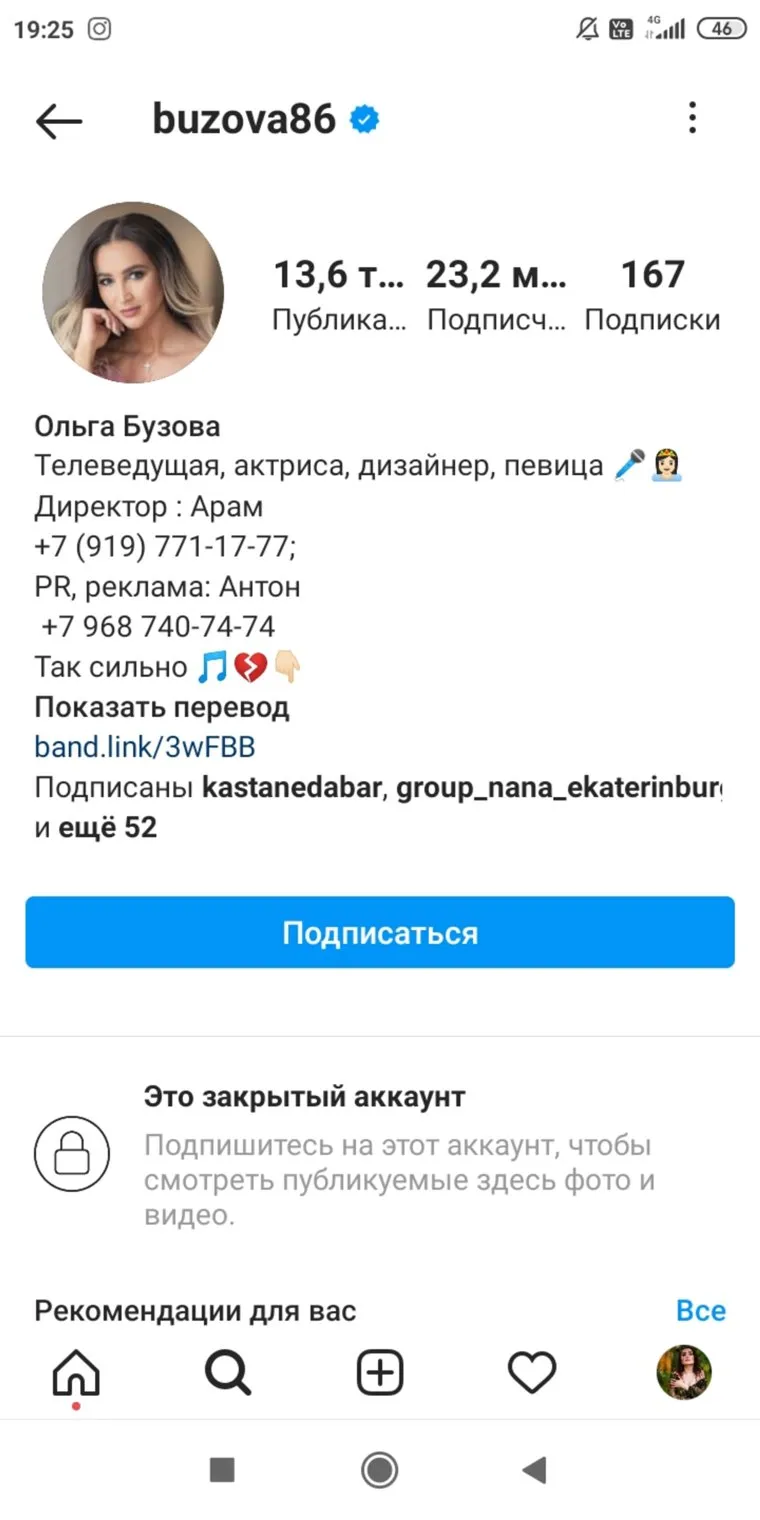View buzova86 profile picture
This screenshot has height=1520, width=760.
click(133, 292)
